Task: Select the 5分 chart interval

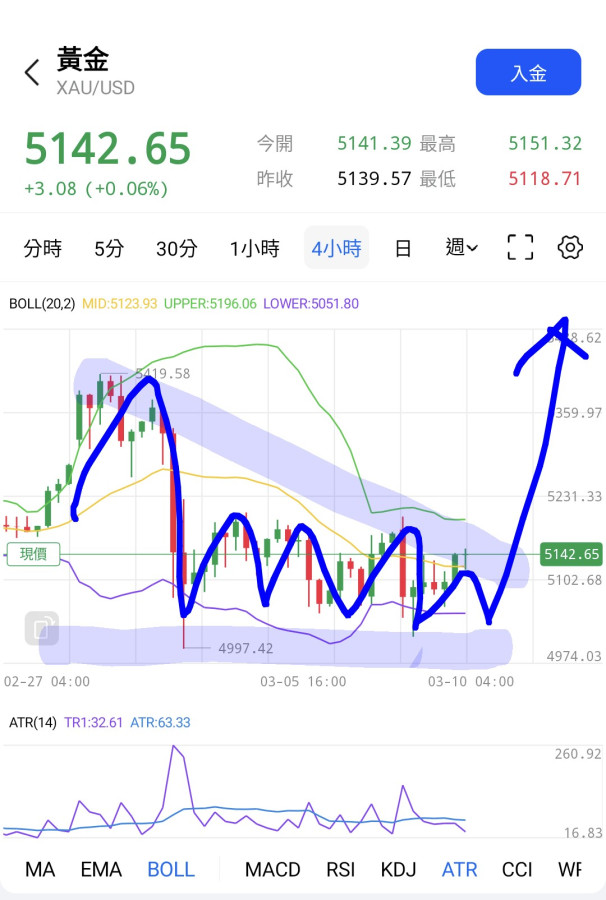Action: click(x=109, y=248)
